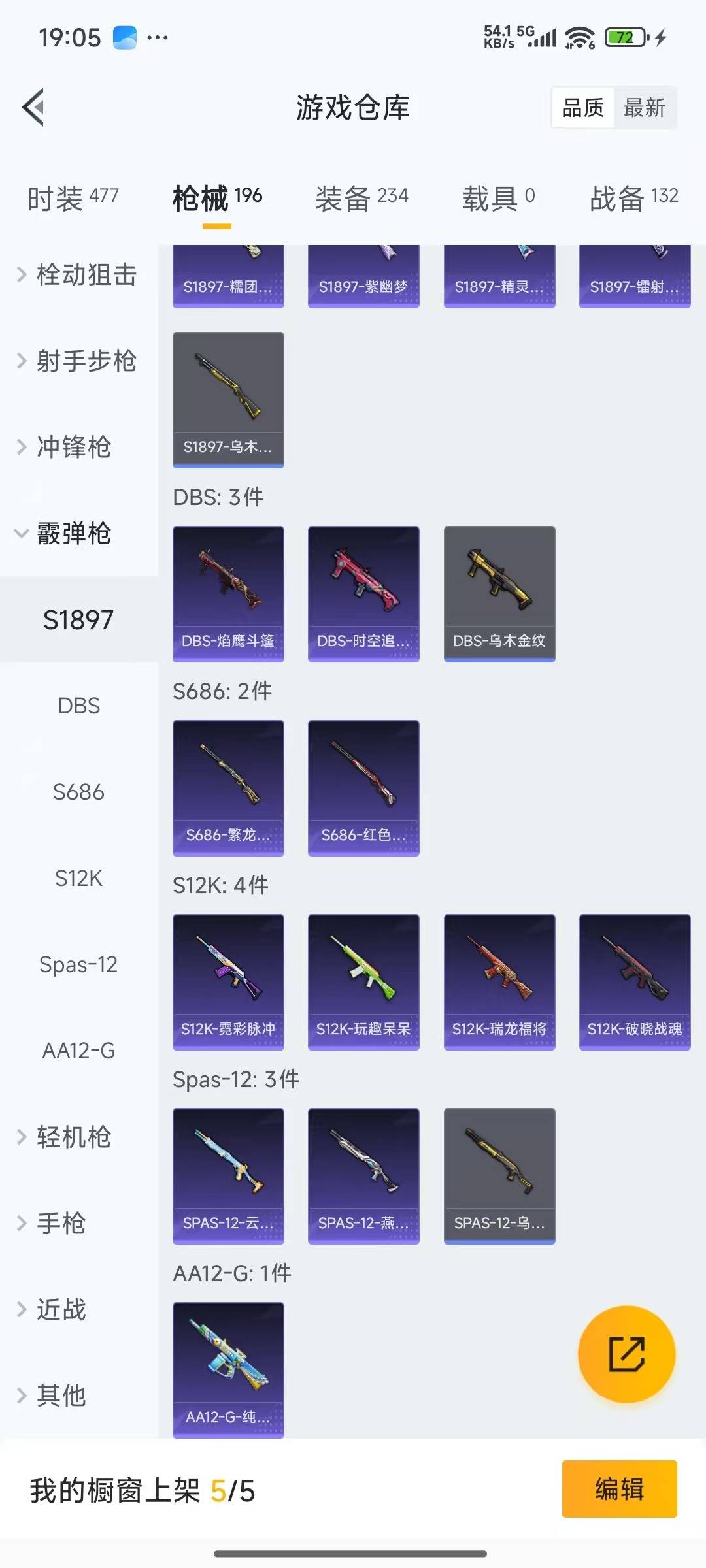Open the DBS-焰鹰斗篷 skin
The height and width of the screenshot is (1568, 706).
[x=228, y=593]
